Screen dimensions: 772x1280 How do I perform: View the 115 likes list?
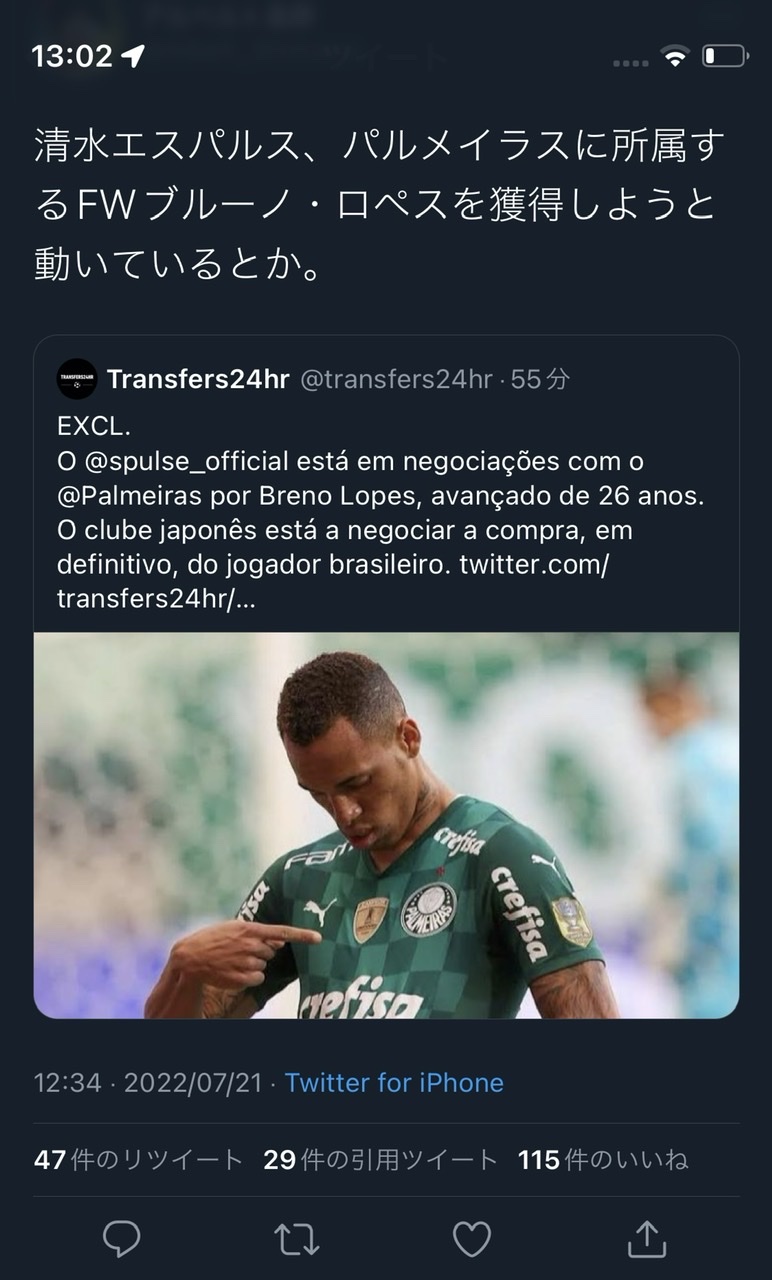603,1160
